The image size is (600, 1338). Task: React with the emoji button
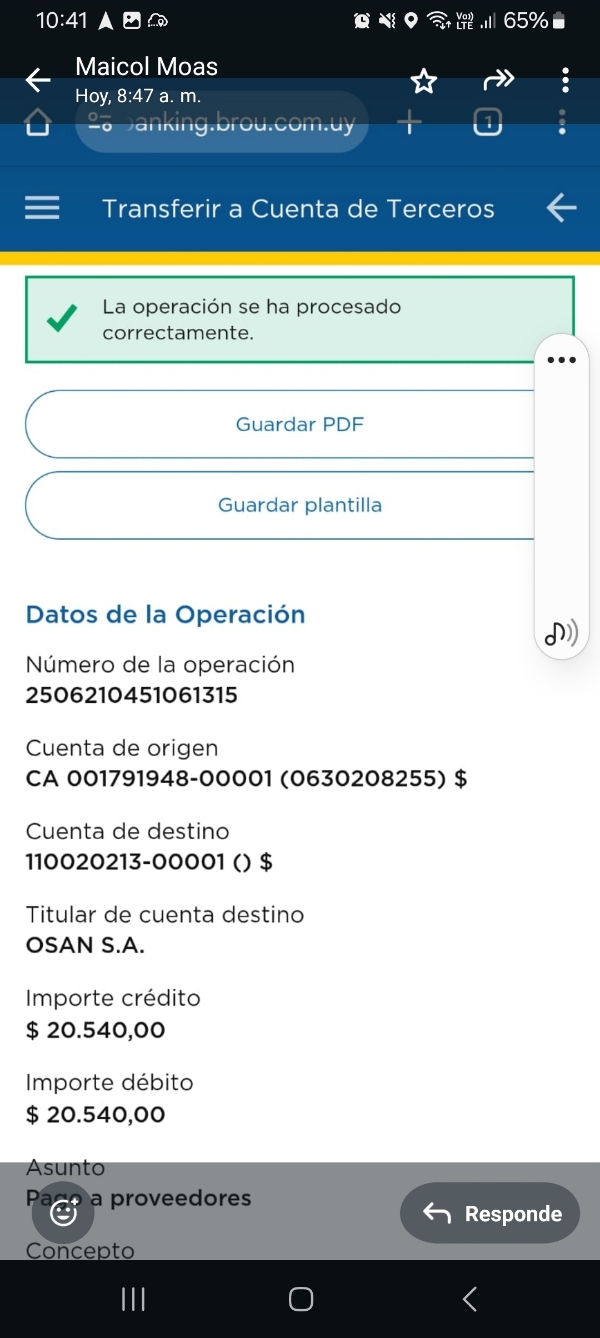pos(64,1213)
